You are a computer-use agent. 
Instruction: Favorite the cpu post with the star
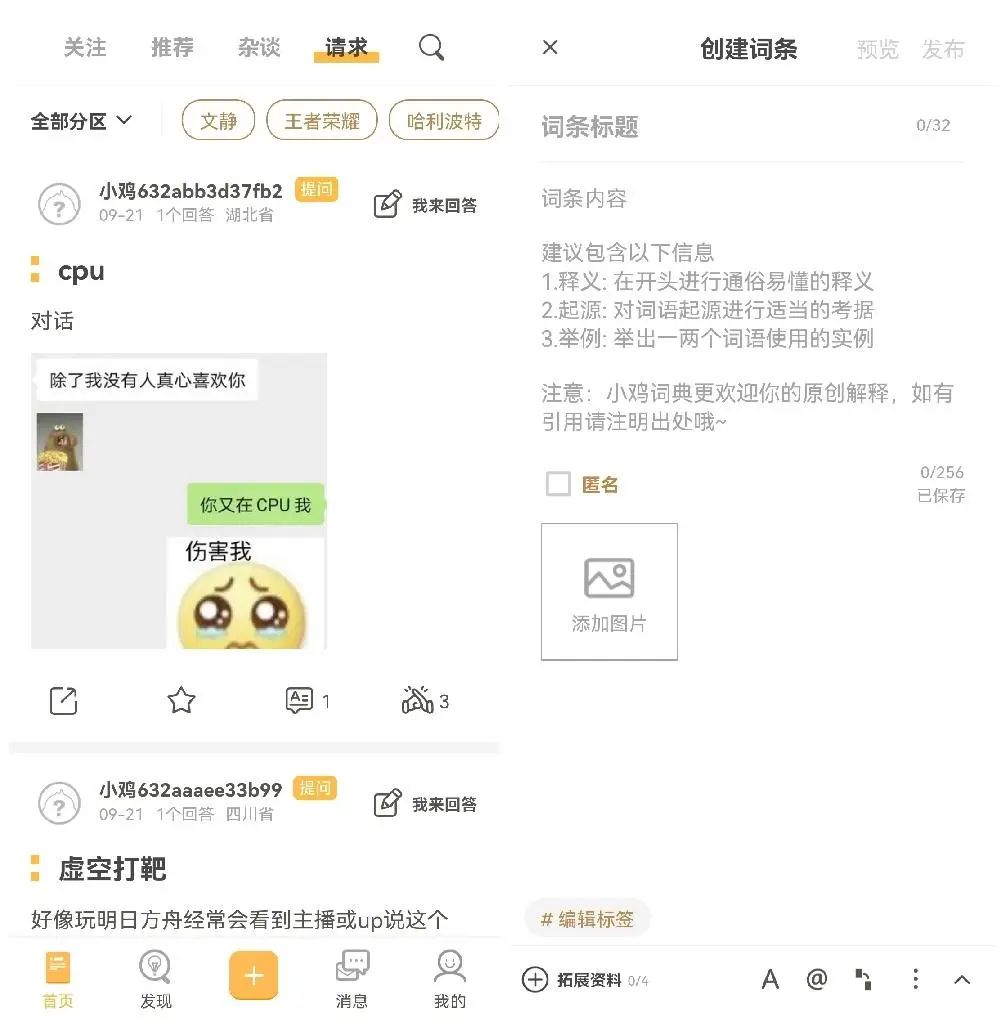(x=181, y=700)
